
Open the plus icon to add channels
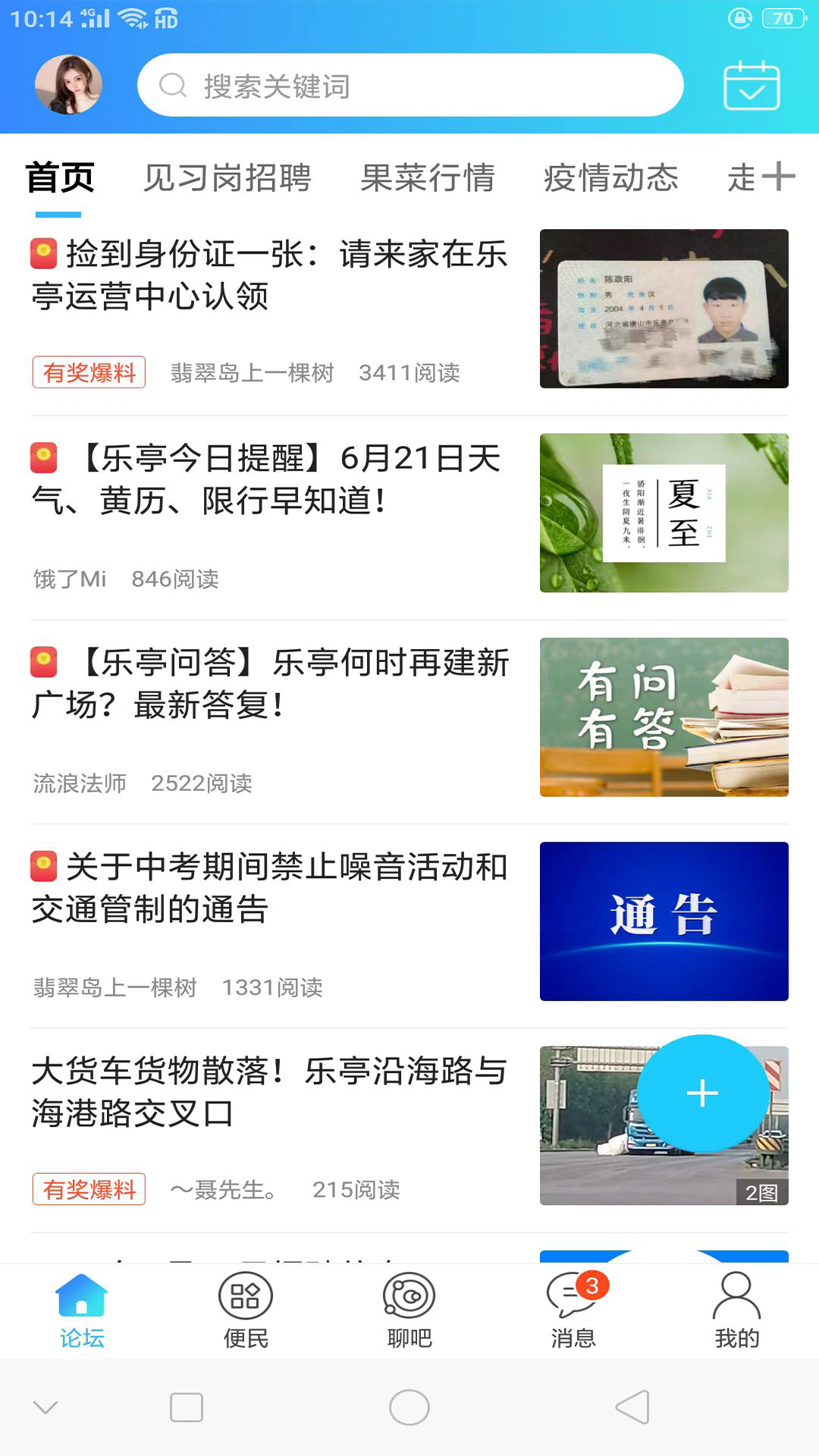point(779,177)
